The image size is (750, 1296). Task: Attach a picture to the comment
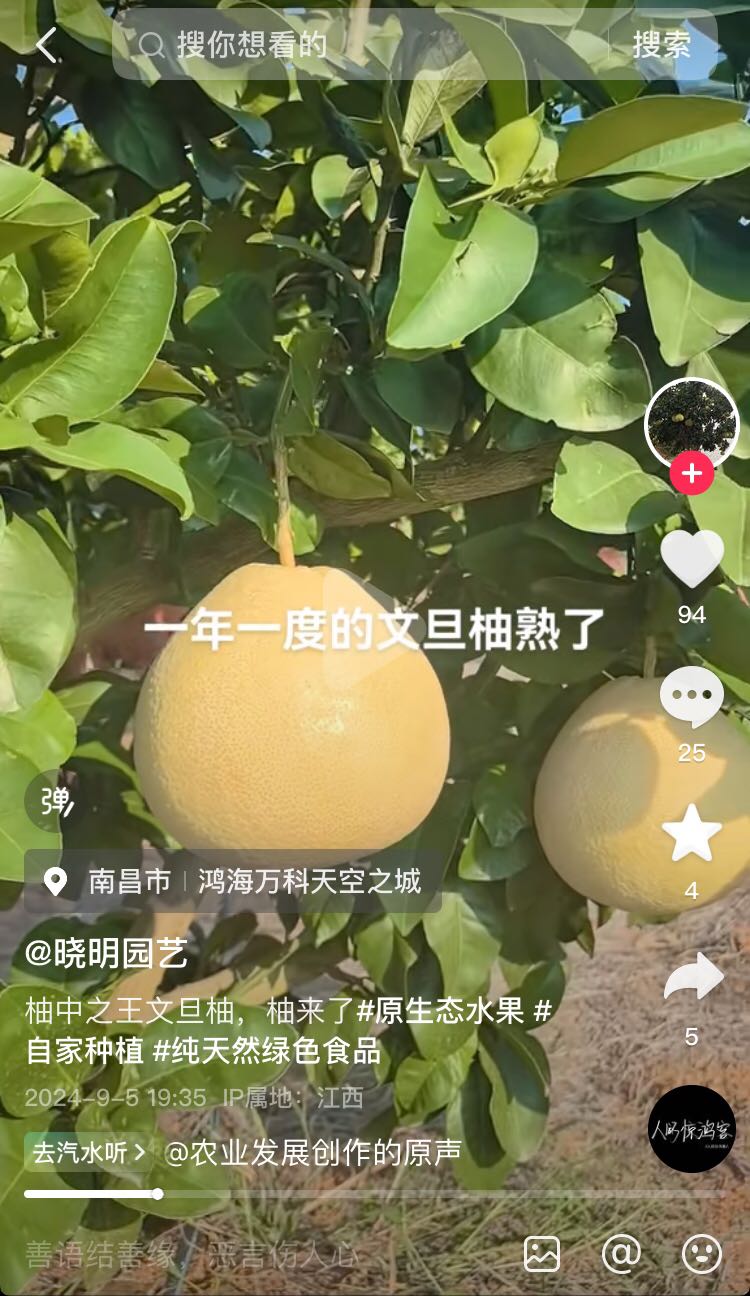(542, 1254)
